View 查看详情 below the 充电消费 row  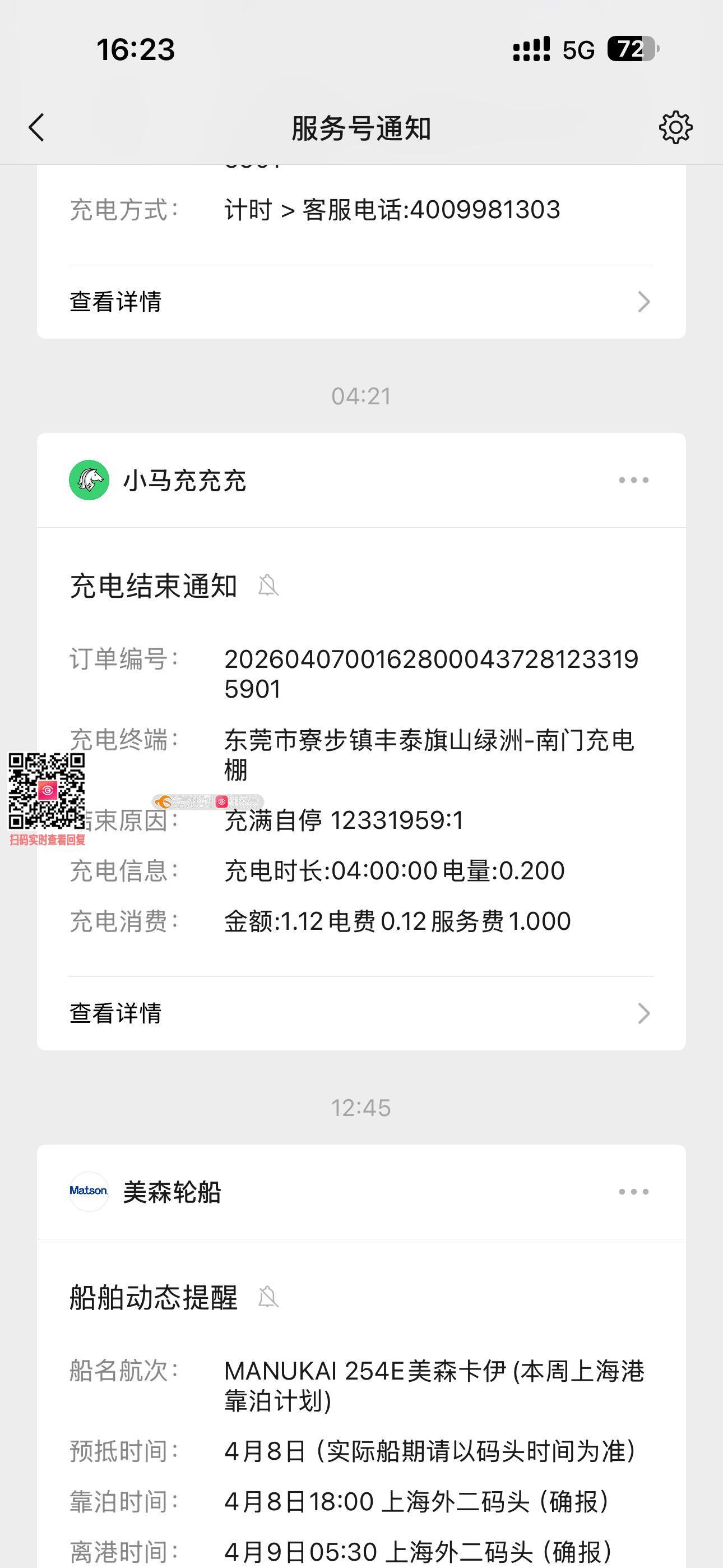[360, 1013]
